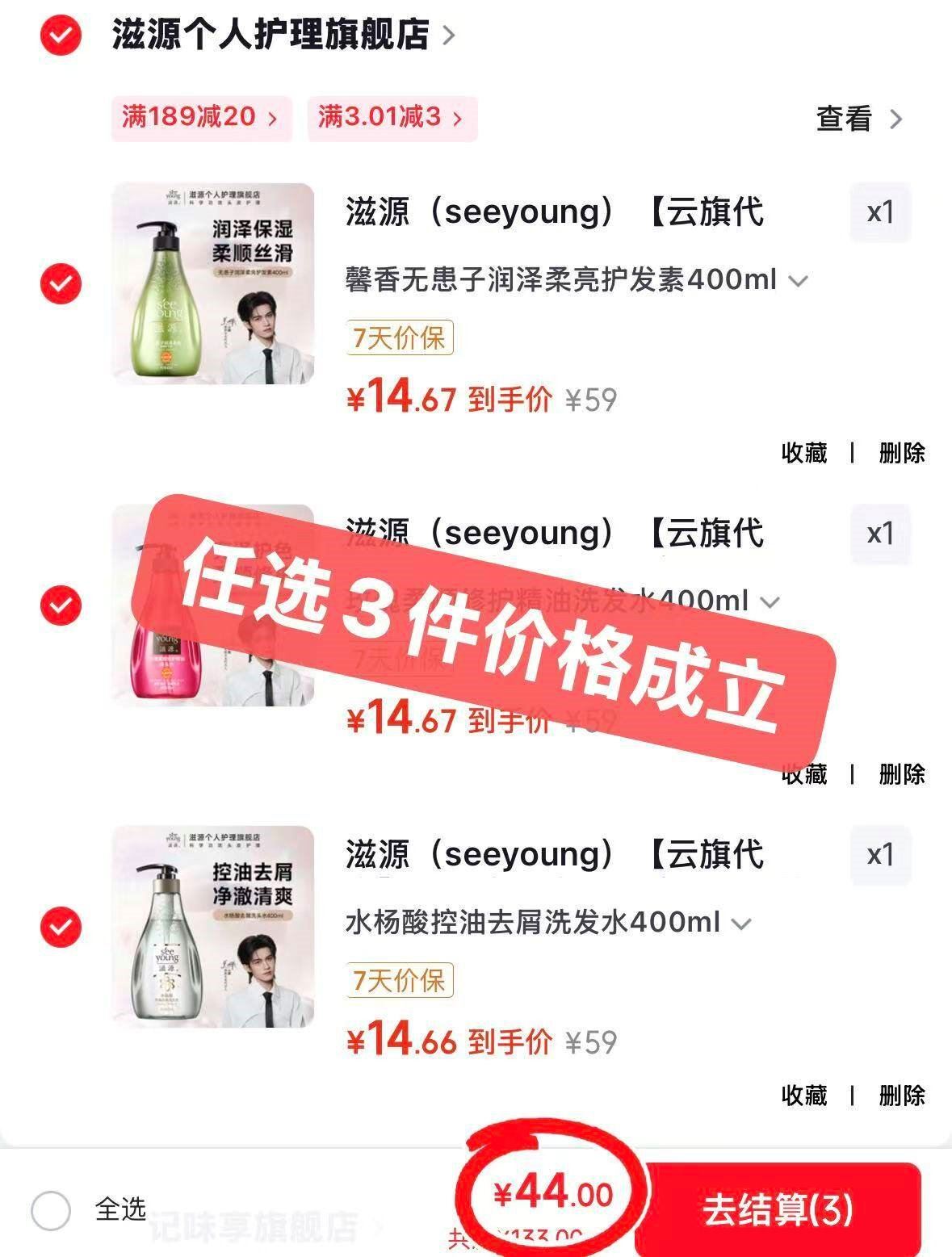Change quantity x1 of the 水杨酸洗发水 item

point(880,855)
